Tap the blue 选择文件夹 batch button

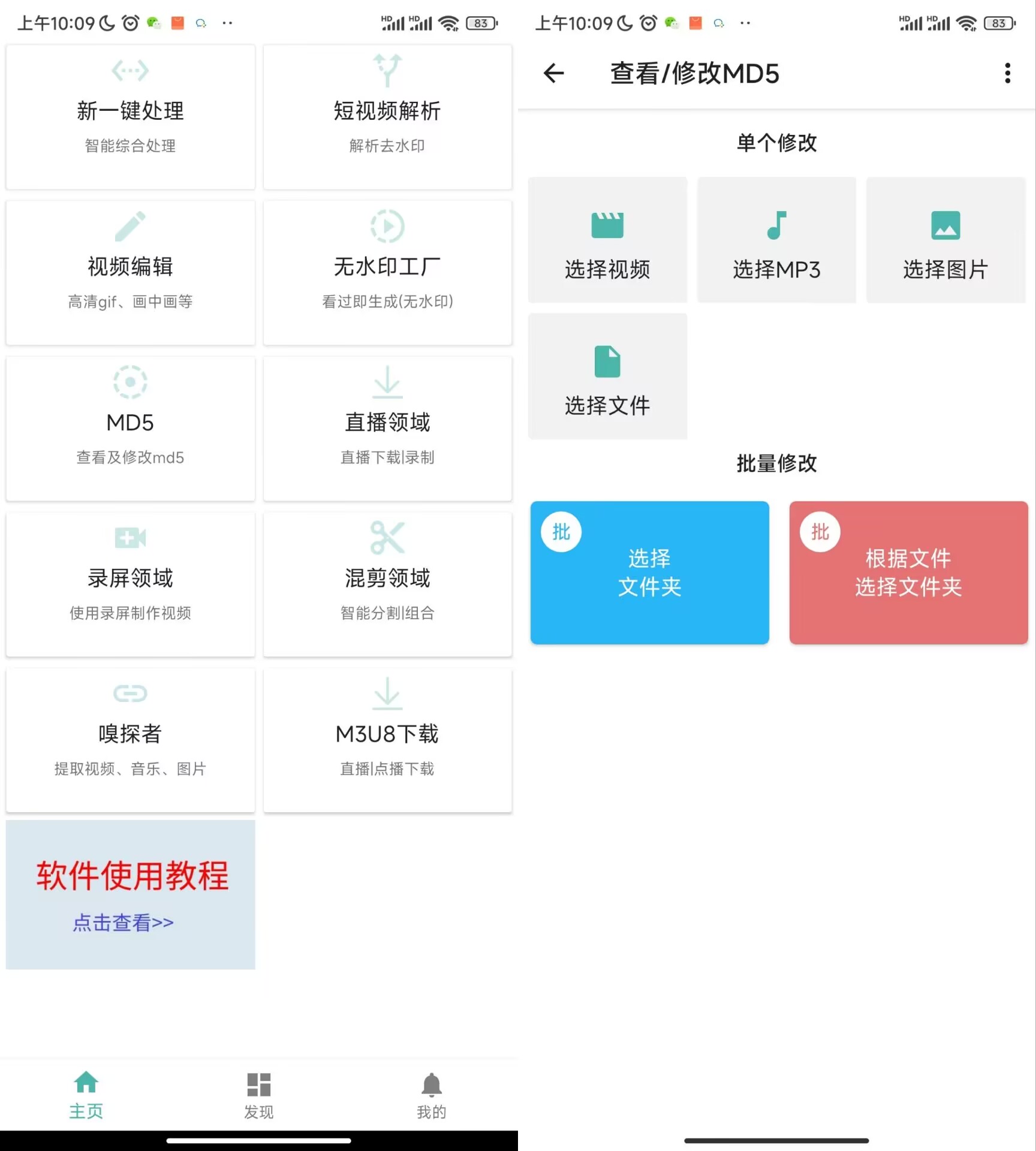[x=649, y=573]
